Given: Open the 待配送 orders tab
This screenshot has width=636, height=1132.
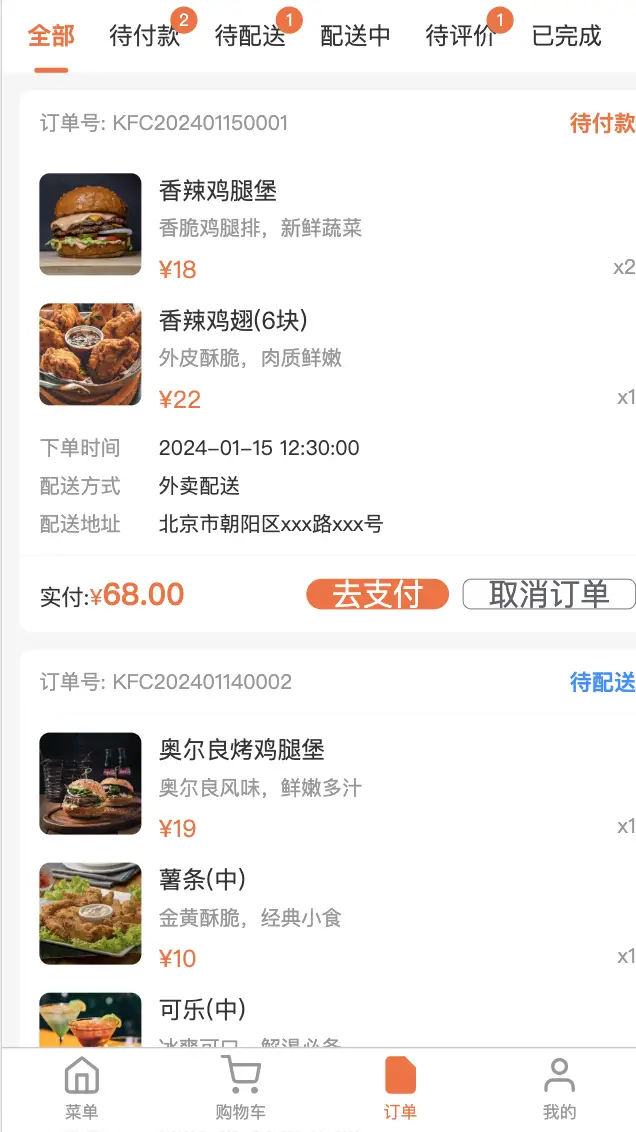Looking at the screenshot, I should click(x=250, y=36).
